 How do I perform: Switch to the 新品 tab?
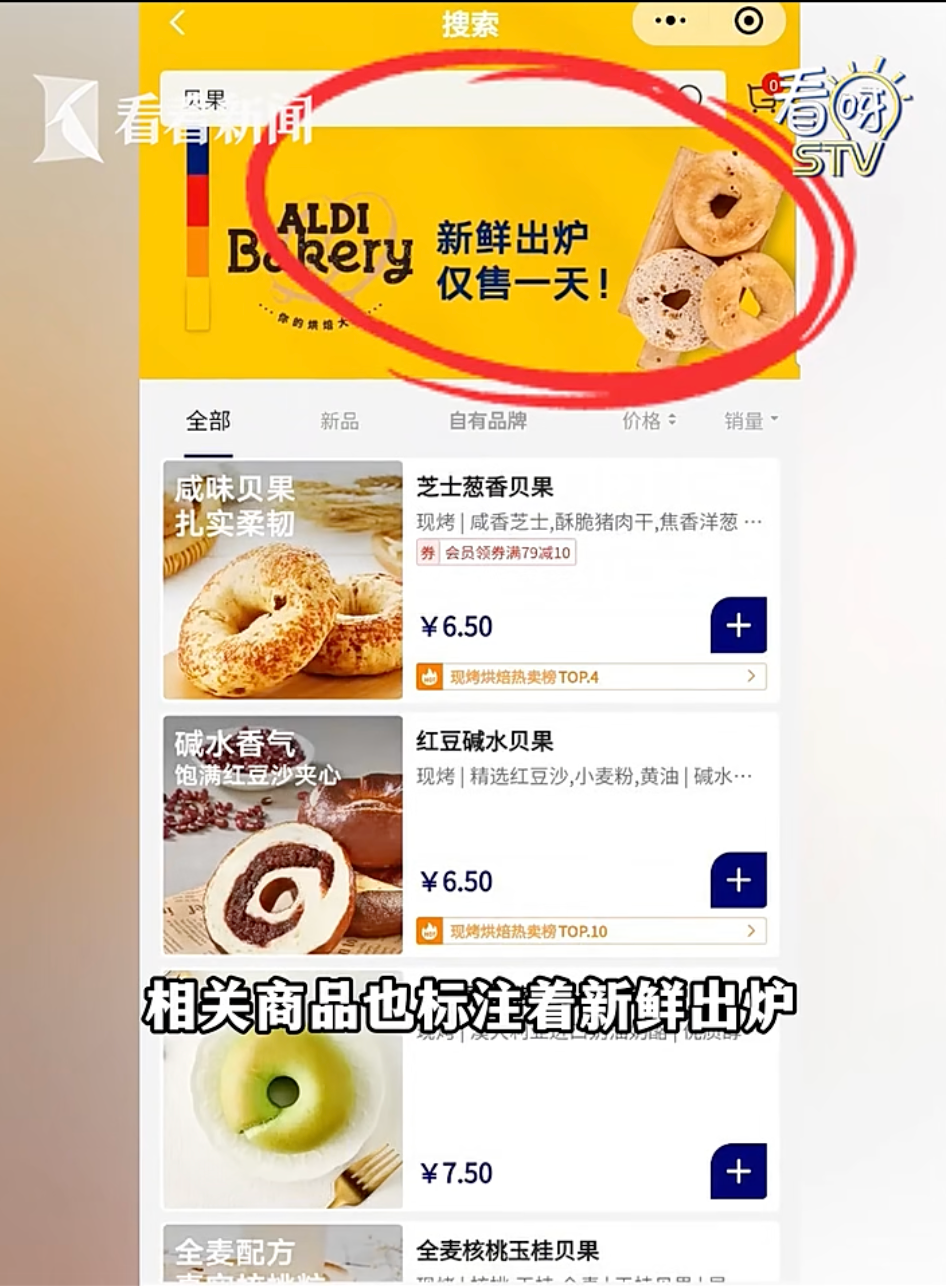click(339, 421)
